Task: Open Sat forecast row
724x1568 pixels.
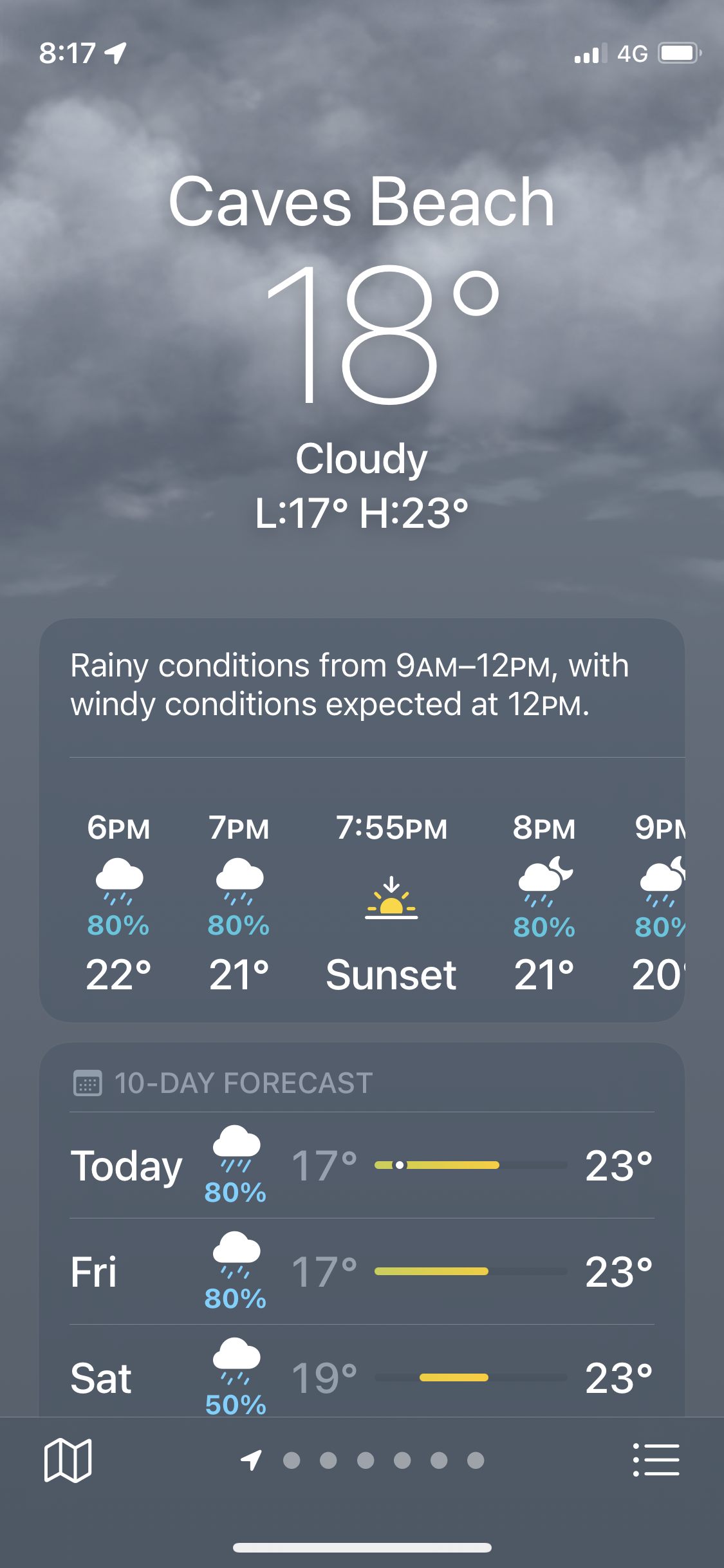Action: (362, 1377)
